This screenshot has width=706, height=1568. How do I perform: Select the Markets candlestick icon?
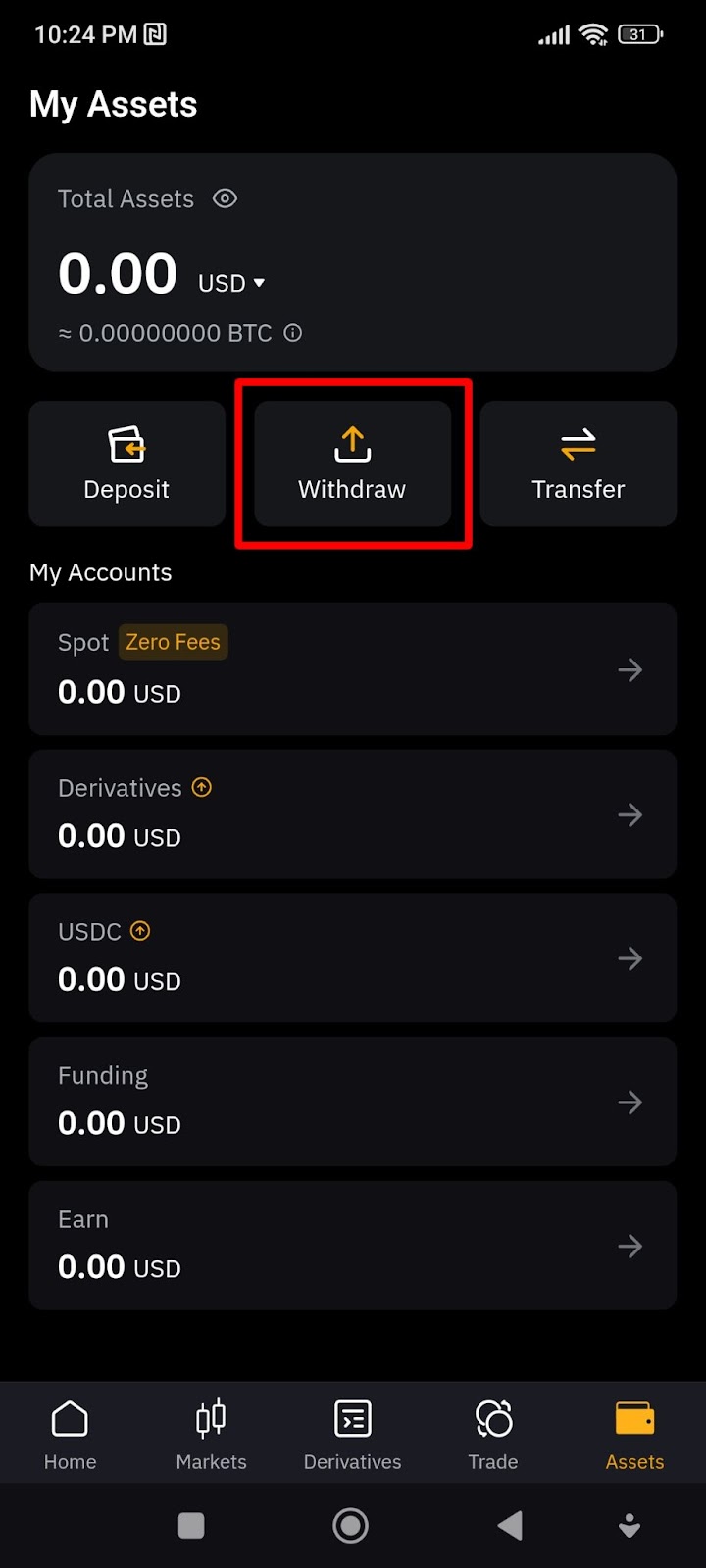(211, 1417)
